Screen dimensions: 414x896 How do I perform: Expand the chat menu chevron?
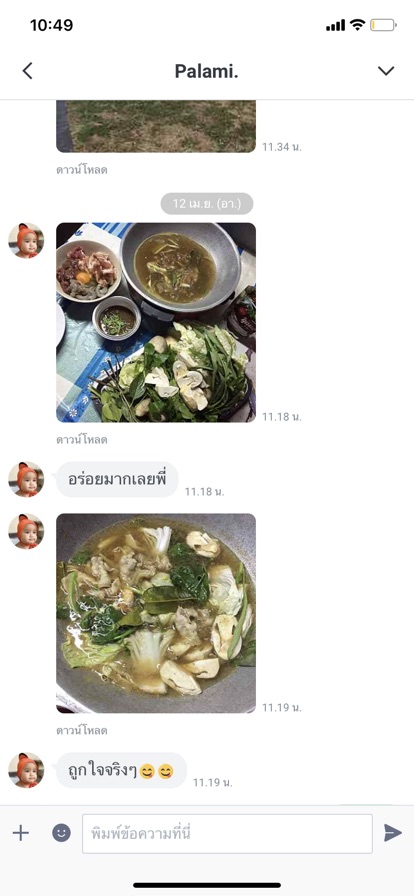click(386, 71)
